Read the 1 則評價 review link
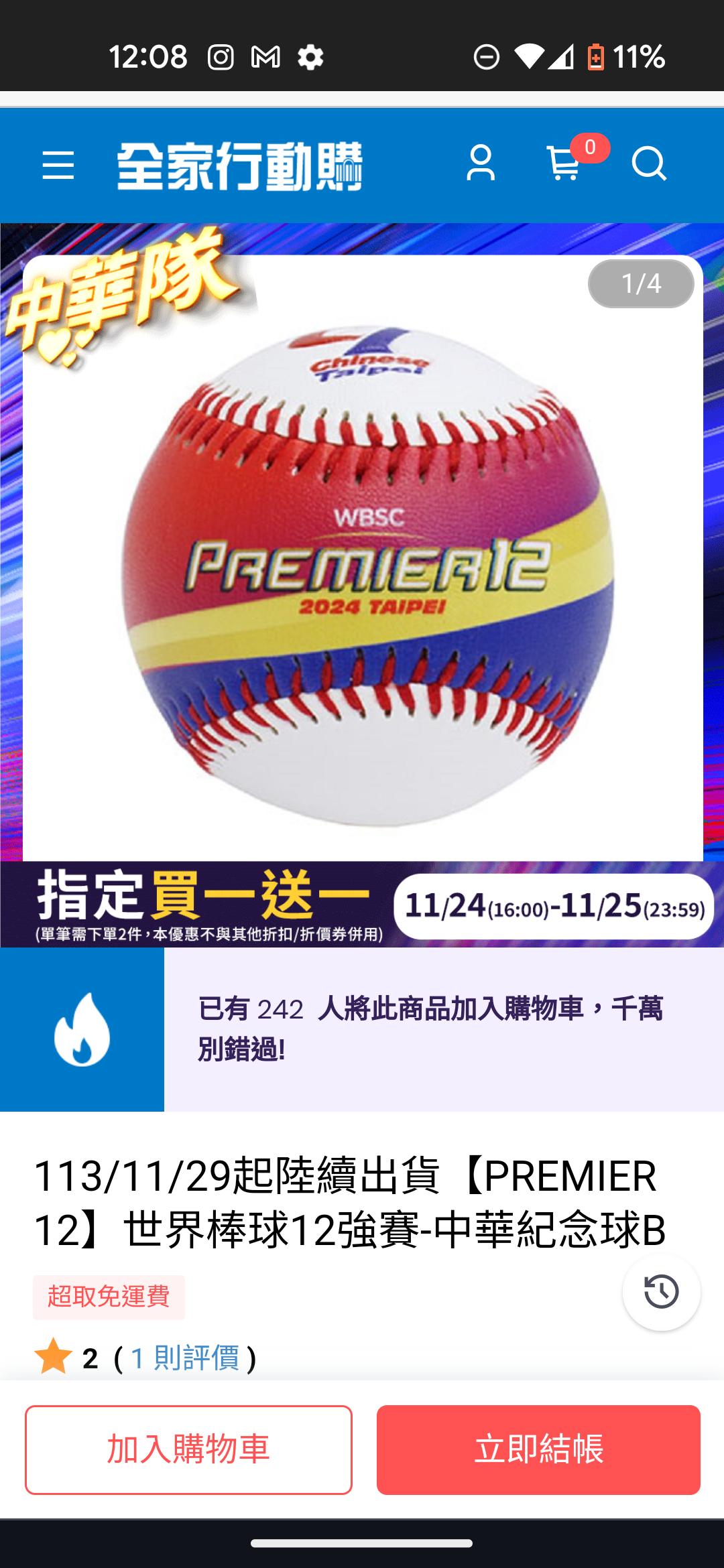Viewport: 724px width, 1568px height. pos(185,1358)
